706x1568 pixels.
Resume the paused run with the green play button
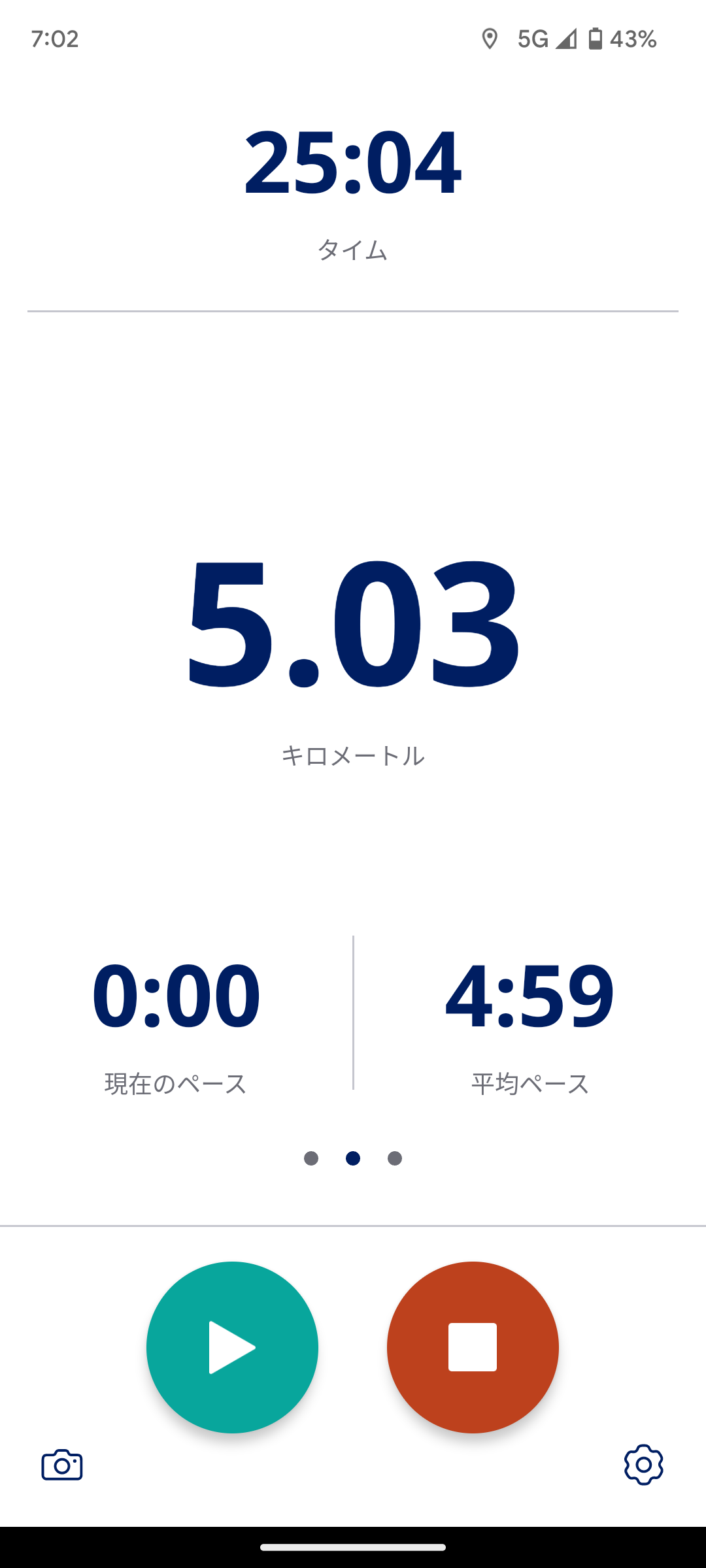(x=232, y=1347)
